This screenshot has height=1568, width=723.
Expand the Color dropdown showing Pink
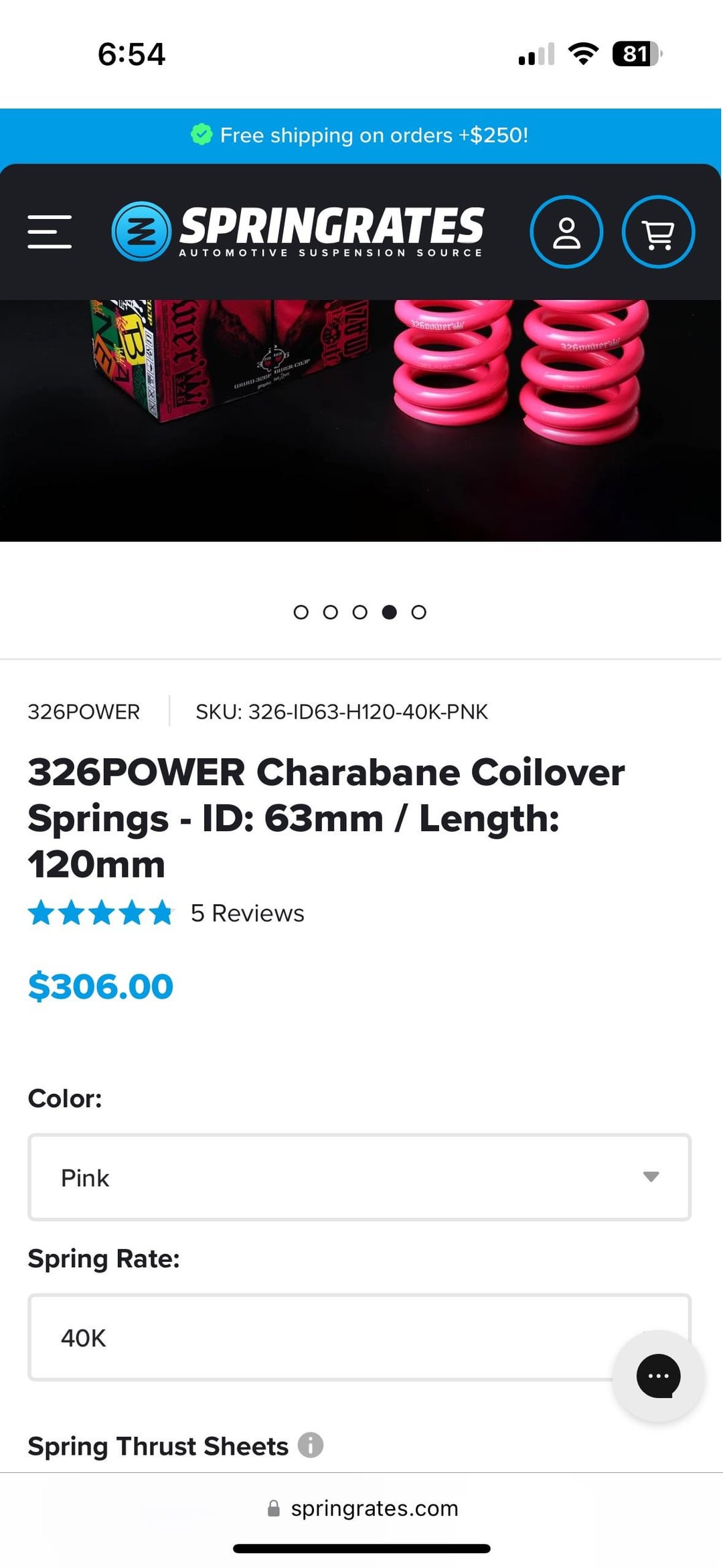[359, 1178]
